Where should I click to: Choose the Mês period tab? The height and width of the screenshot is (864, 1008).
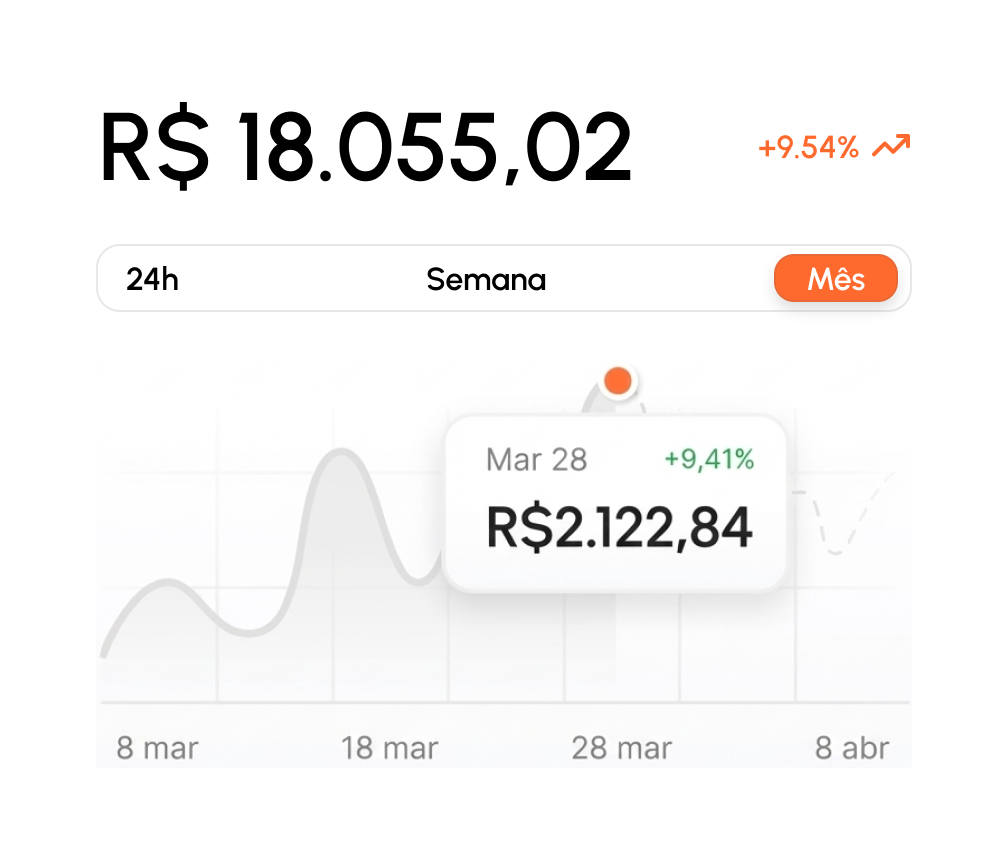835,279
